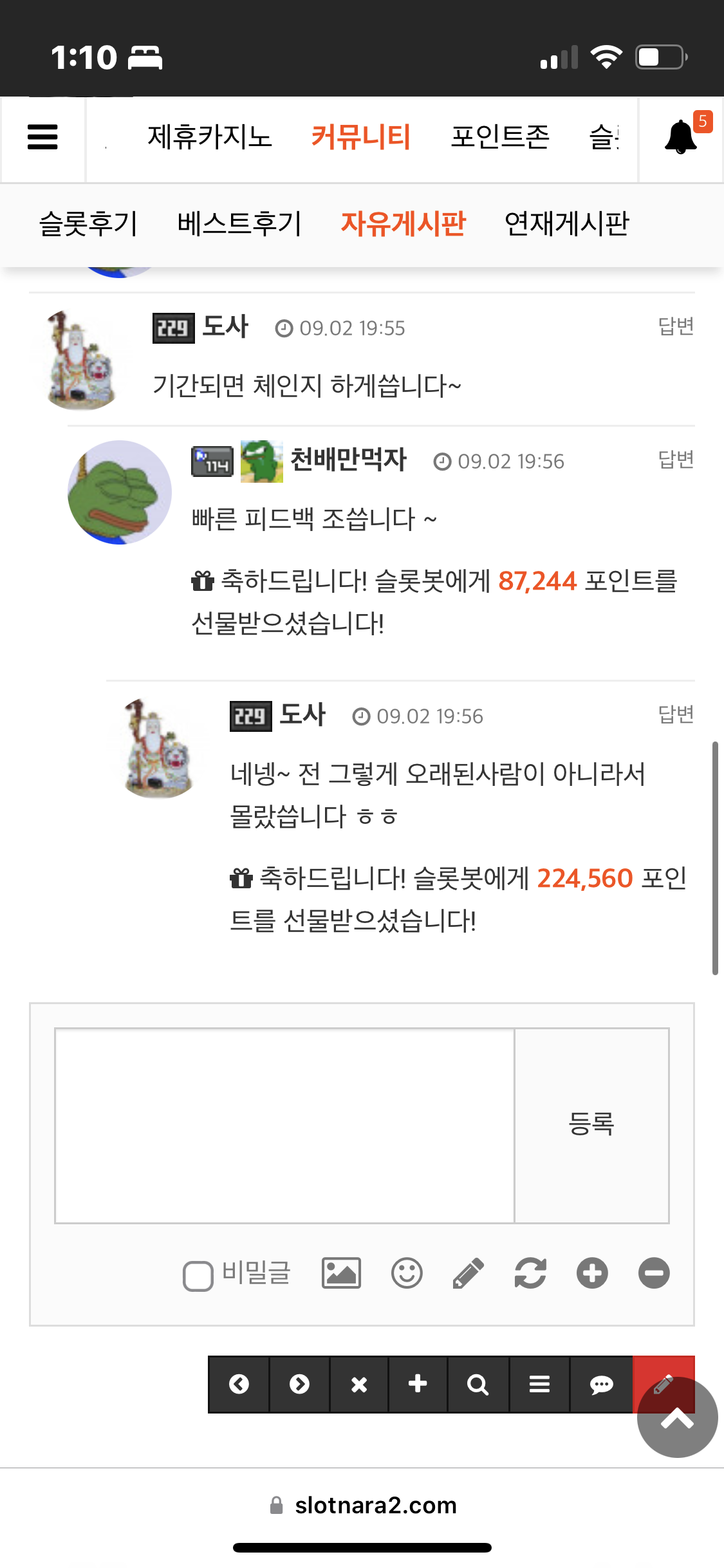Open the 베스트후기 board
The height and width of the screenshot is (1568, 724).
(239, 224)
